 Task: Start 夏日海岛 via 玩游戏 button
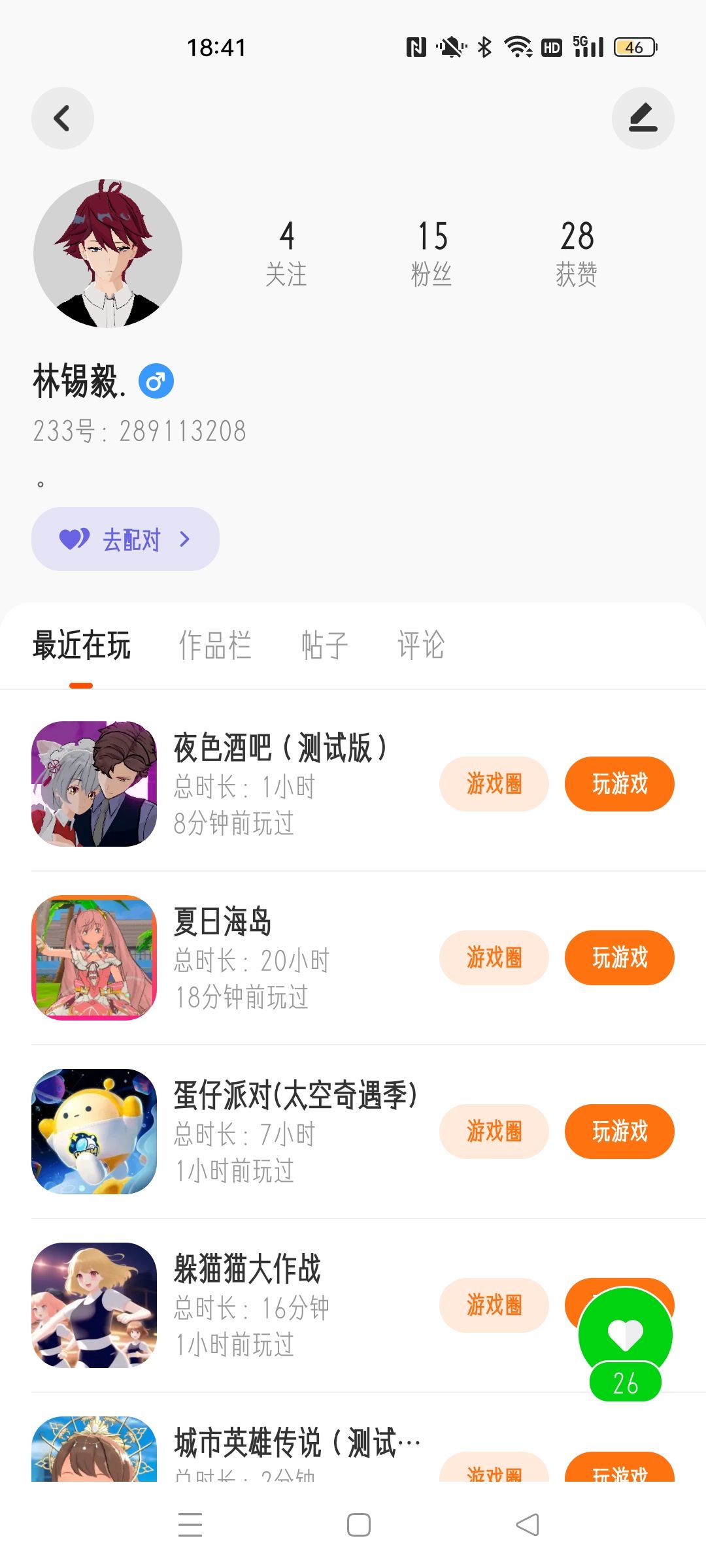pyautogui.click(x=620, y=958)
